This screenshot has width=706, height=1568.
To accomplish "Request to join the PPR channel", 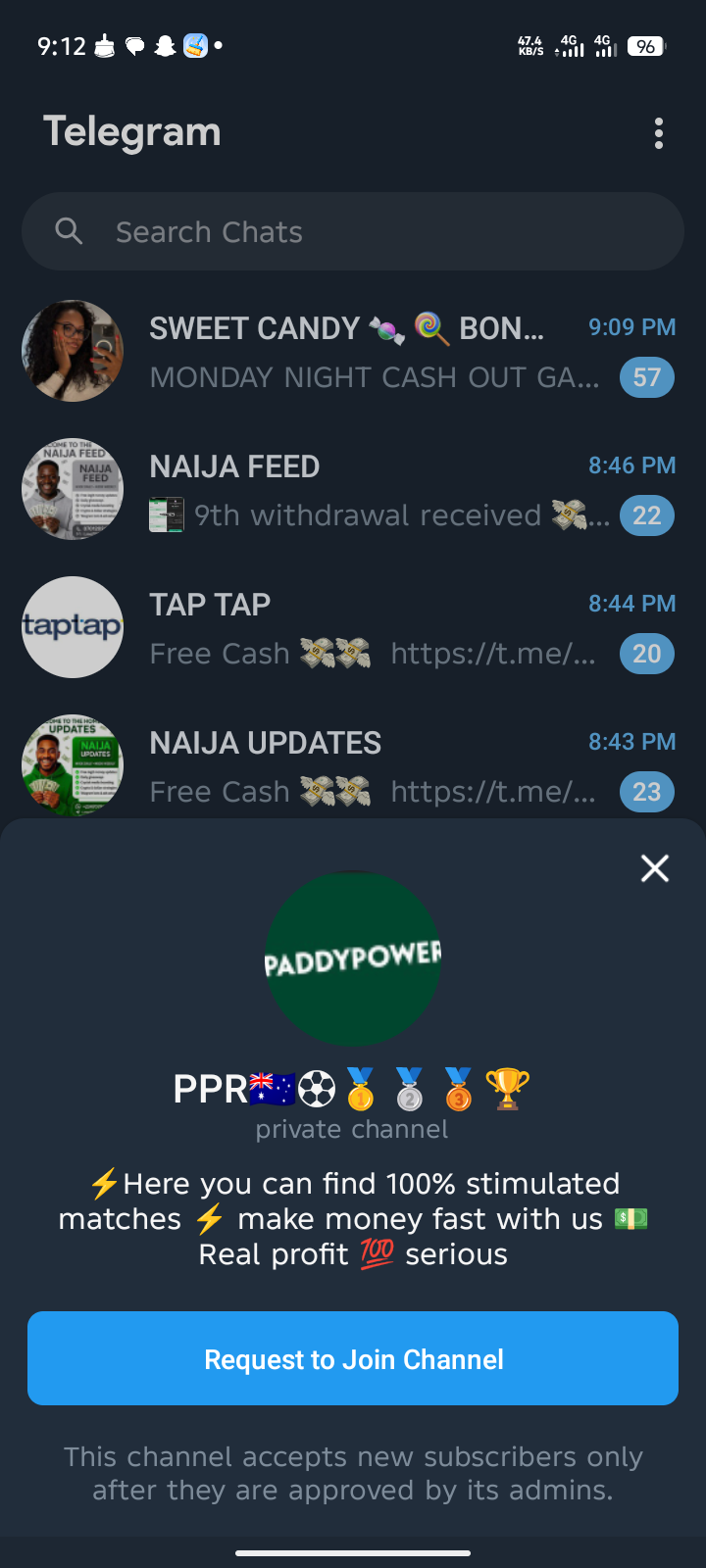I will [353, 1358].
